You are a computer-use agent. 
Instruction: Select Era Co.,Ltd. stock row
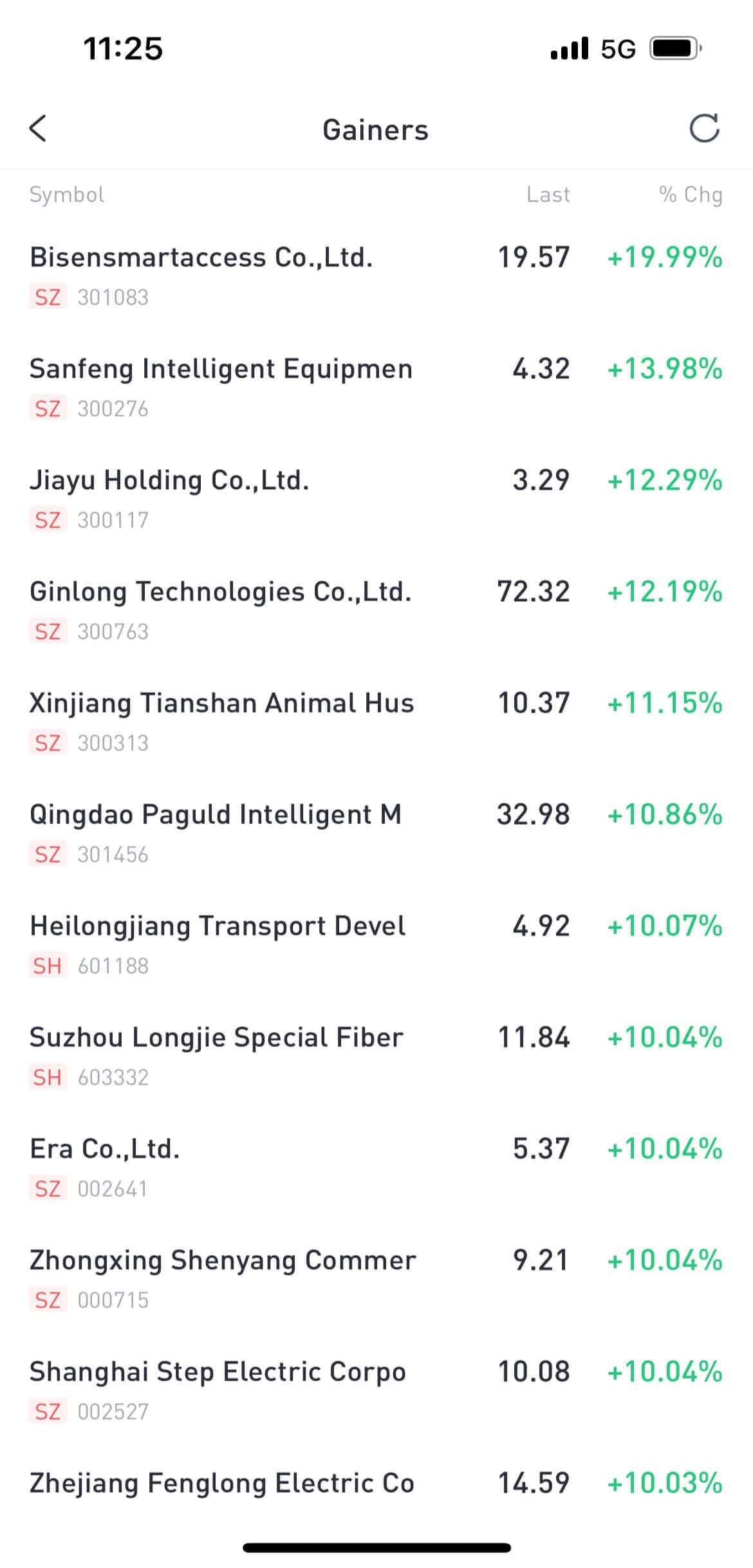tap(376, 1167)
